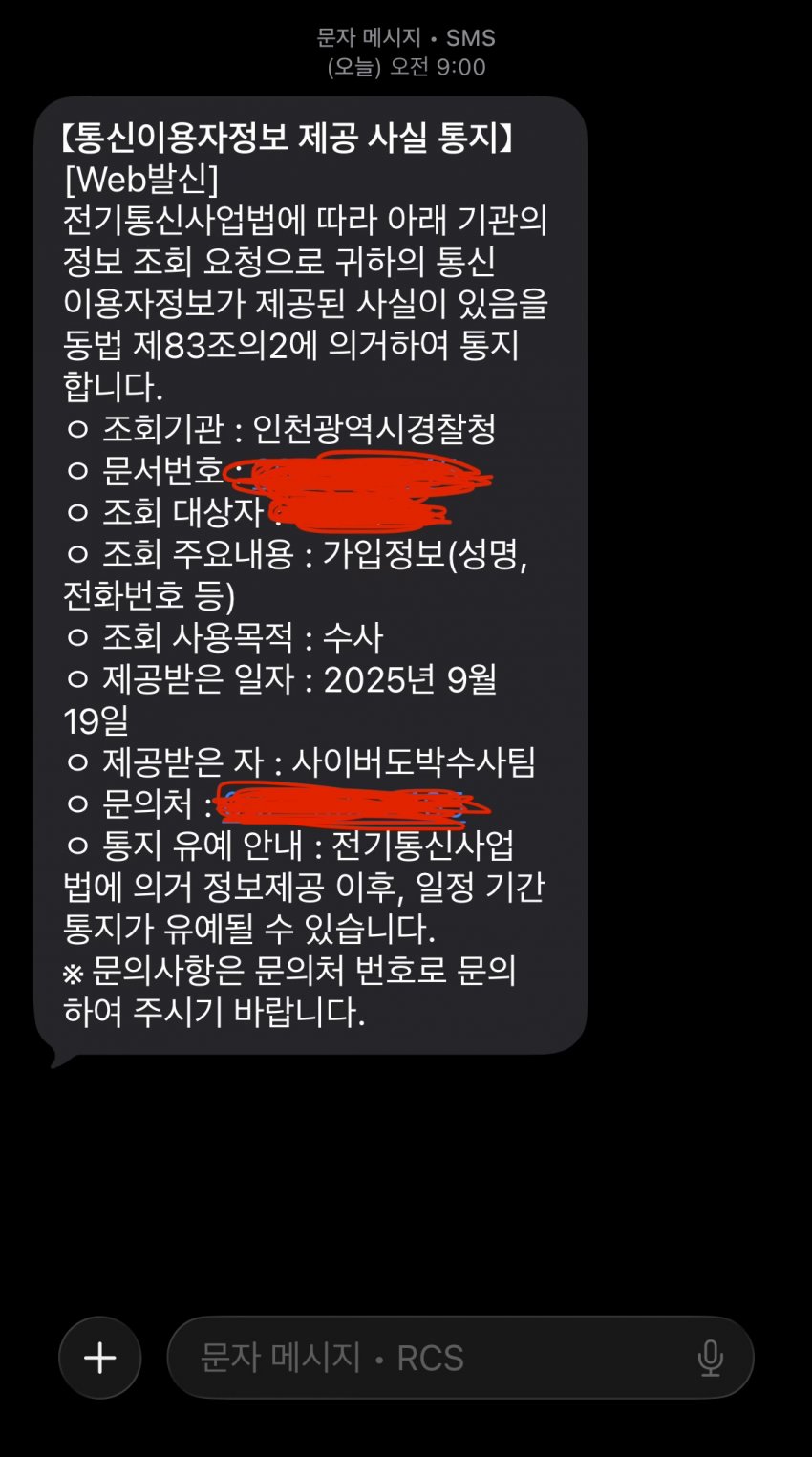
Task: Tap the 문자 메시지 • RCS text field
Action: pos(420,1358)
